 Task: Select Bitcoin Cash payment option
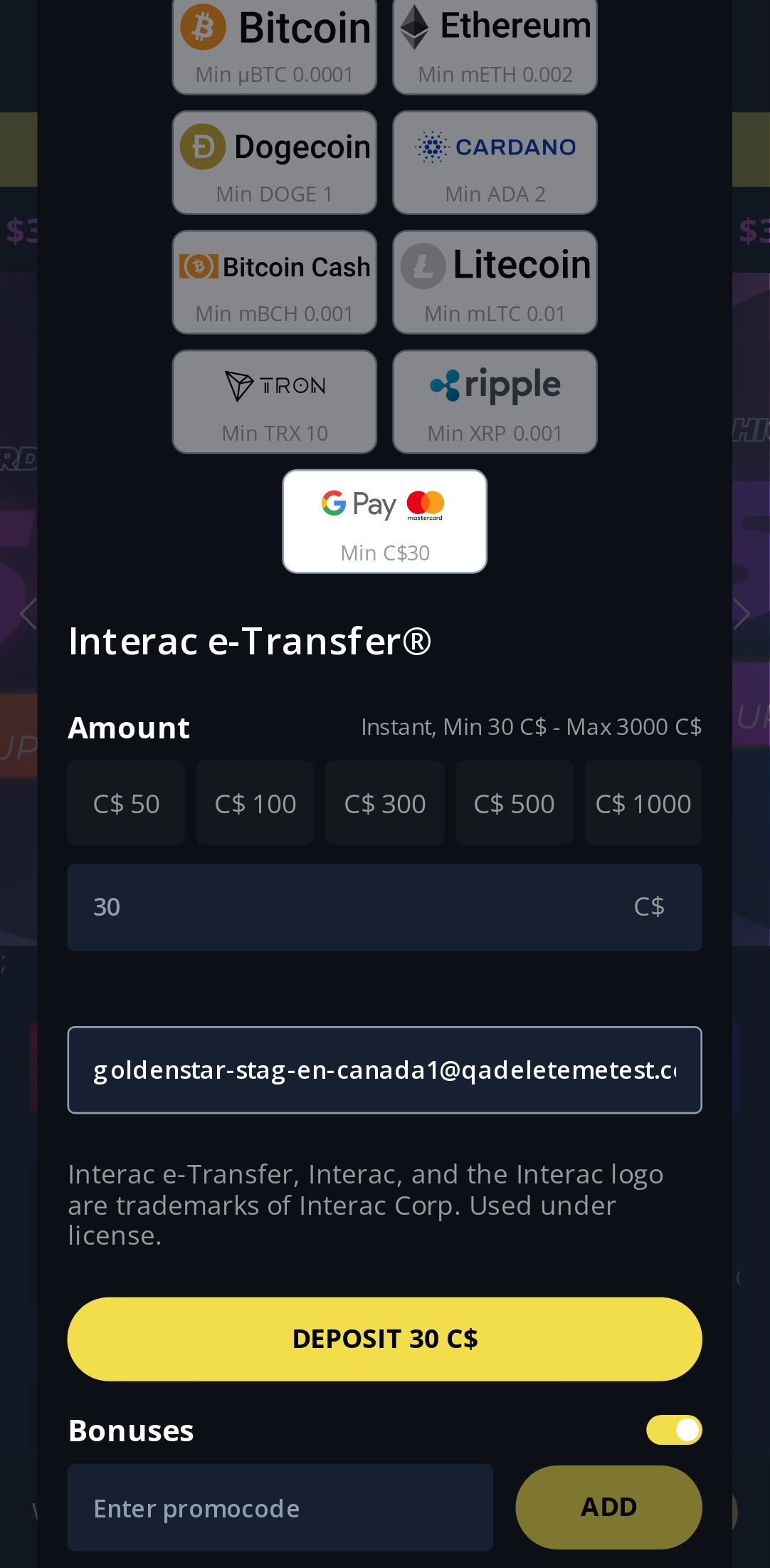(275, 282)
